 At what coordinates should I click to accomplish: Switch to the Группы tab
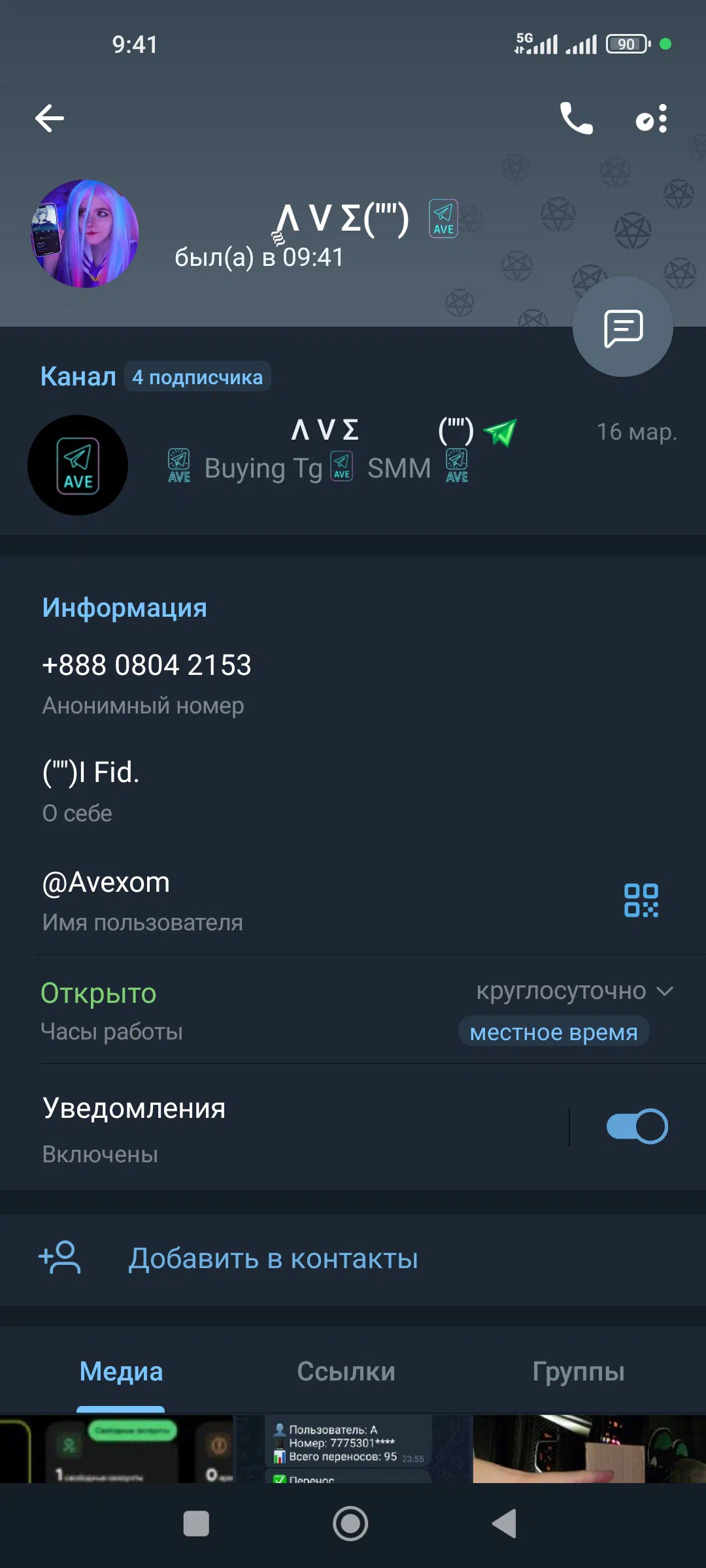579,1371
